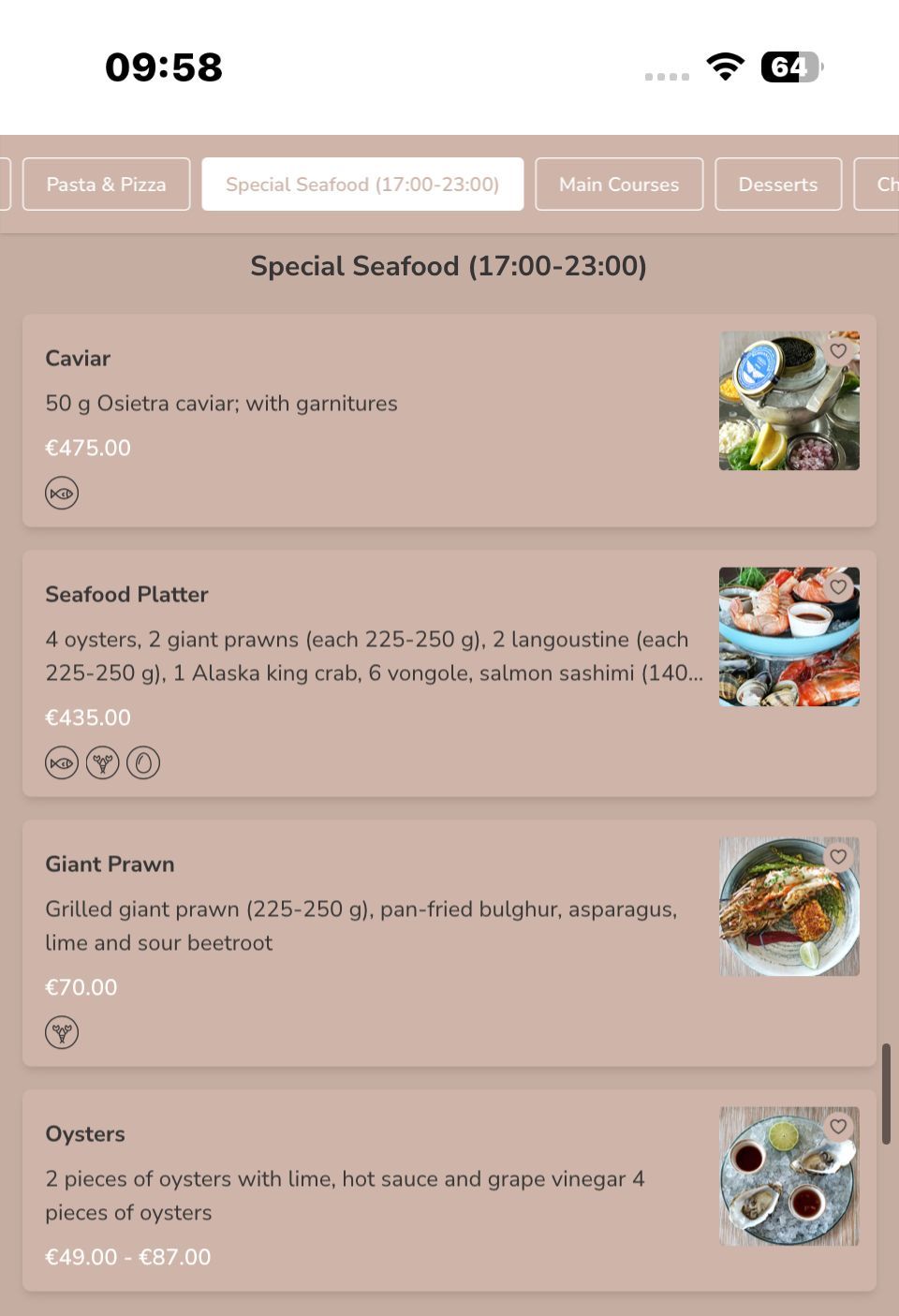
Task: Open the Giant Prawn dish card
Action: pyautogui.click(x=449, y=943)
